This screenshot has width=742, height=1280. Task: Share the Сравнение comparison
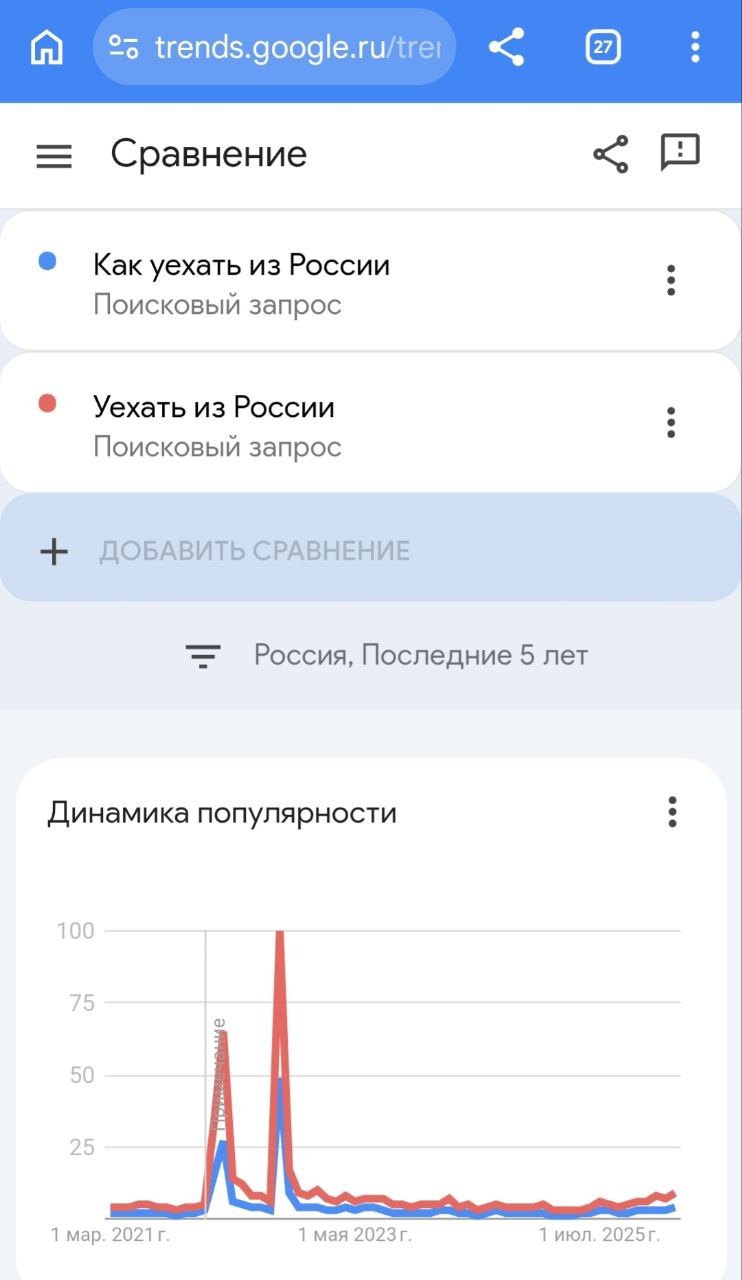pyautogui.click(x=611, y=154)
